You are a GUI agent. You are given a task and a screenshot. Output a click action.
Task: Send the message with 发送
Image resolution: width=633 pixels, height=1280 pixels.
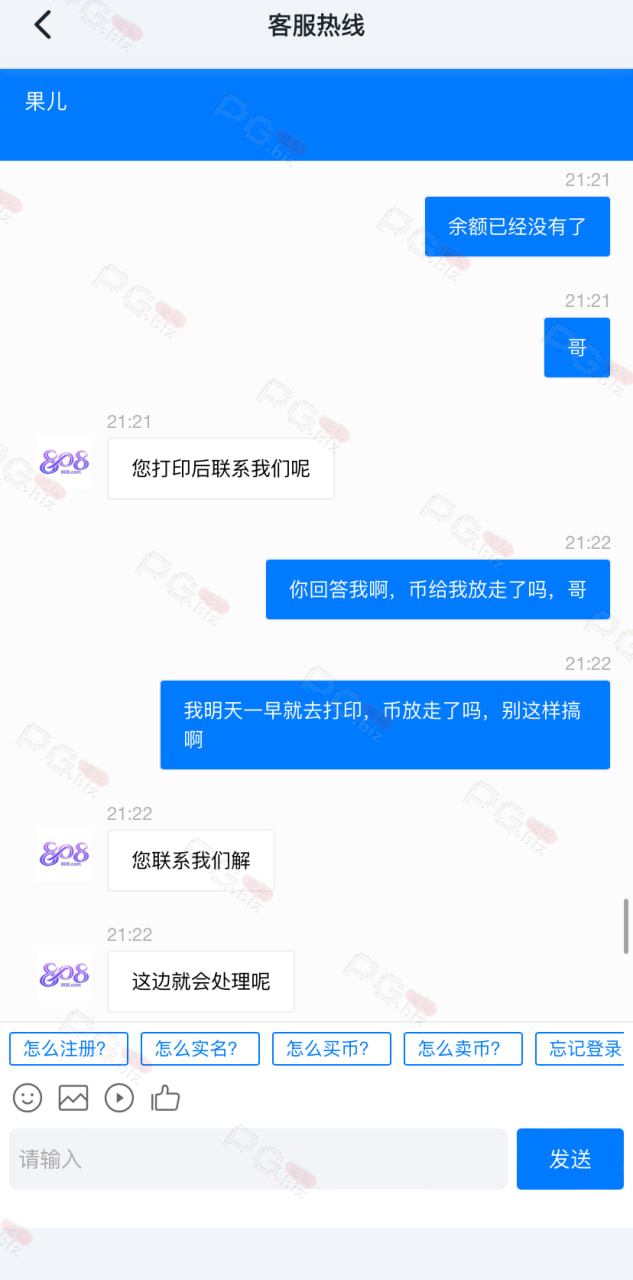(x=570, y=1159)
